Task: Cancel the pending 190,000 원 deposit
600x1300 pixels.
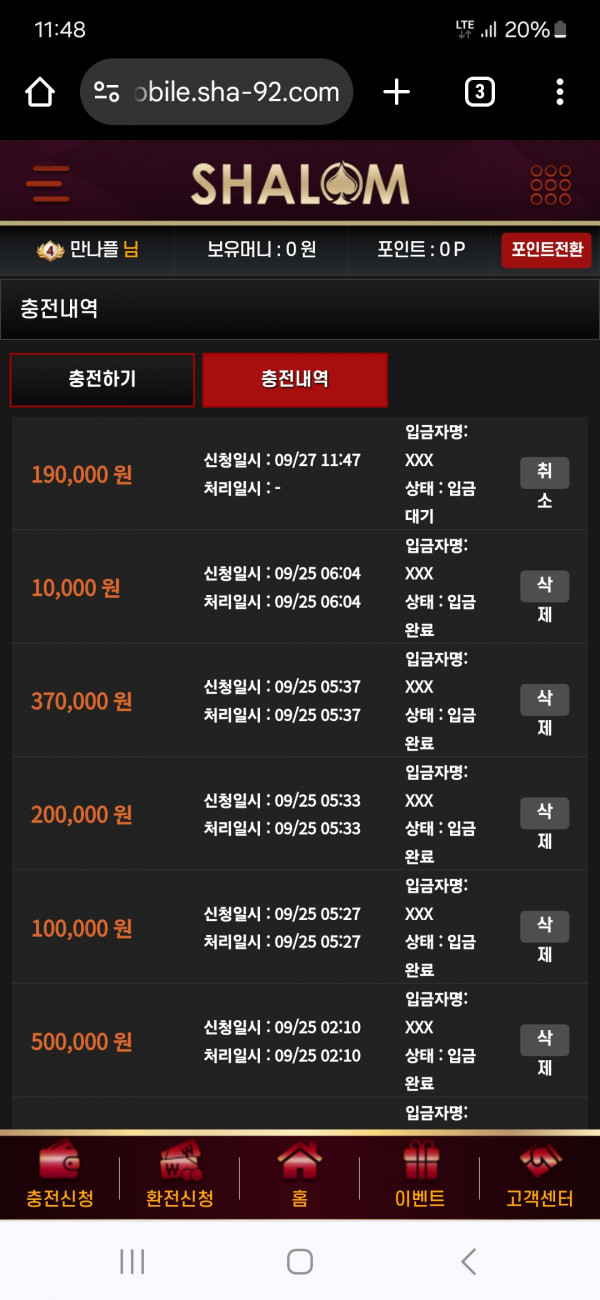Action: (544, 487)
